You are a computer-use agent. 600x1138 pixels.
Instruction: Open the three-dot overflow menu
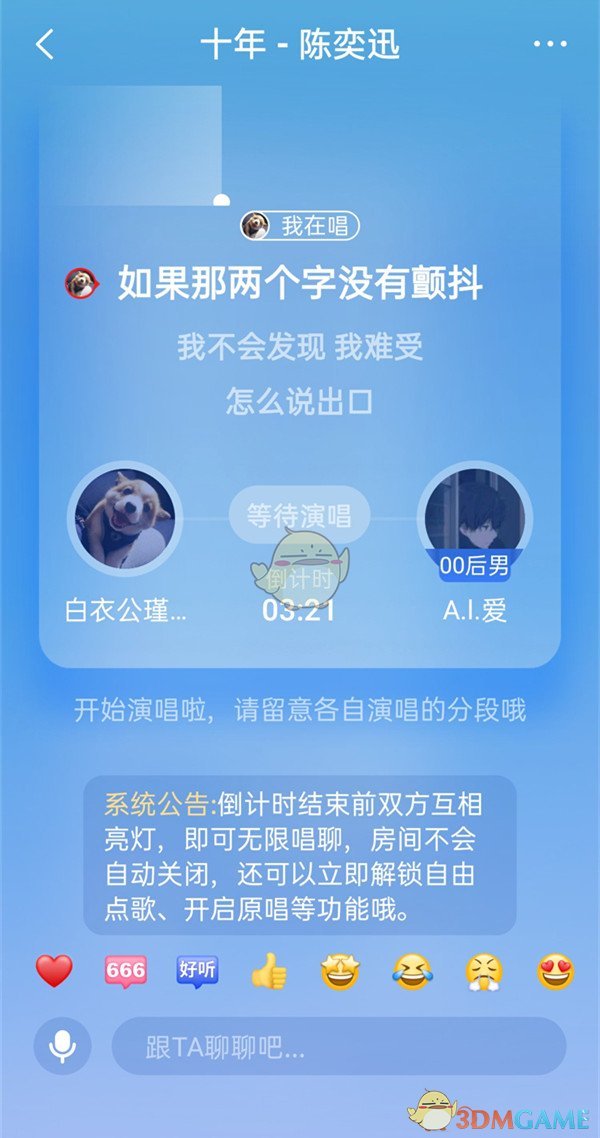pos(550,45)
